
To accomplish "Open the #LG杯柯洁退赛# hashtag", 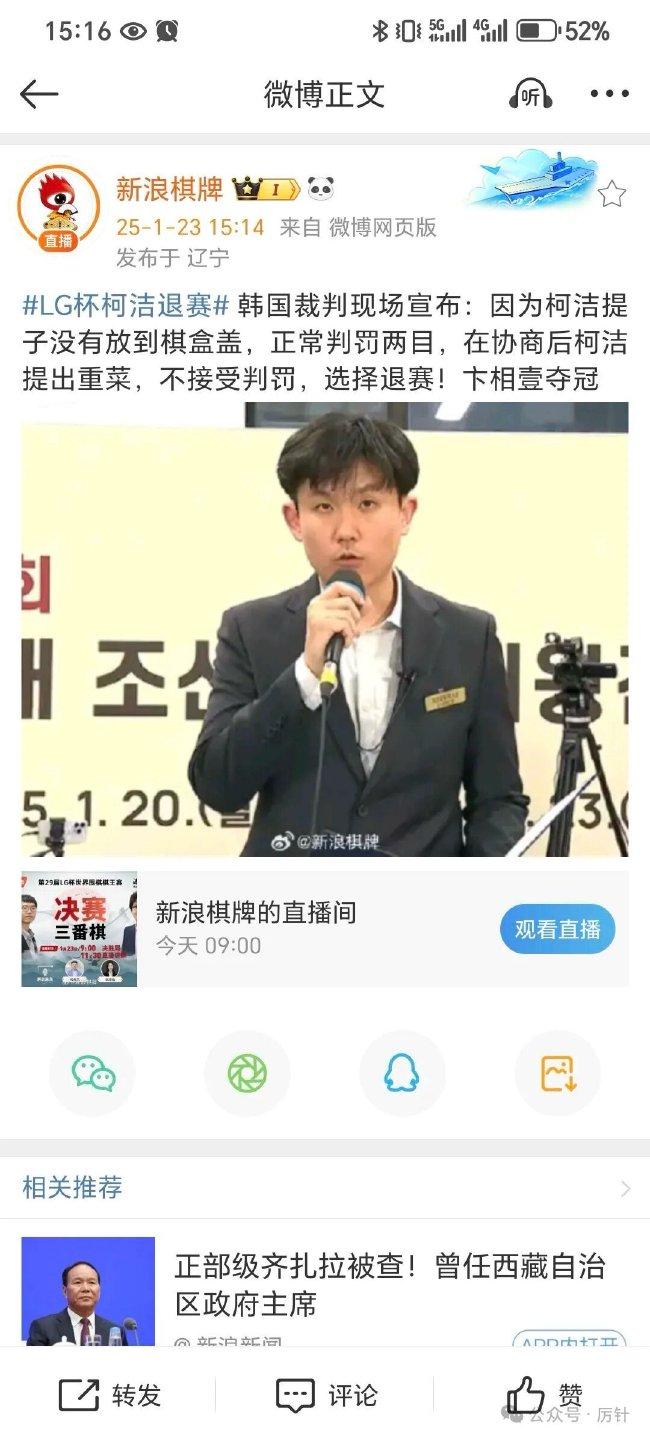I will (126, 306).
